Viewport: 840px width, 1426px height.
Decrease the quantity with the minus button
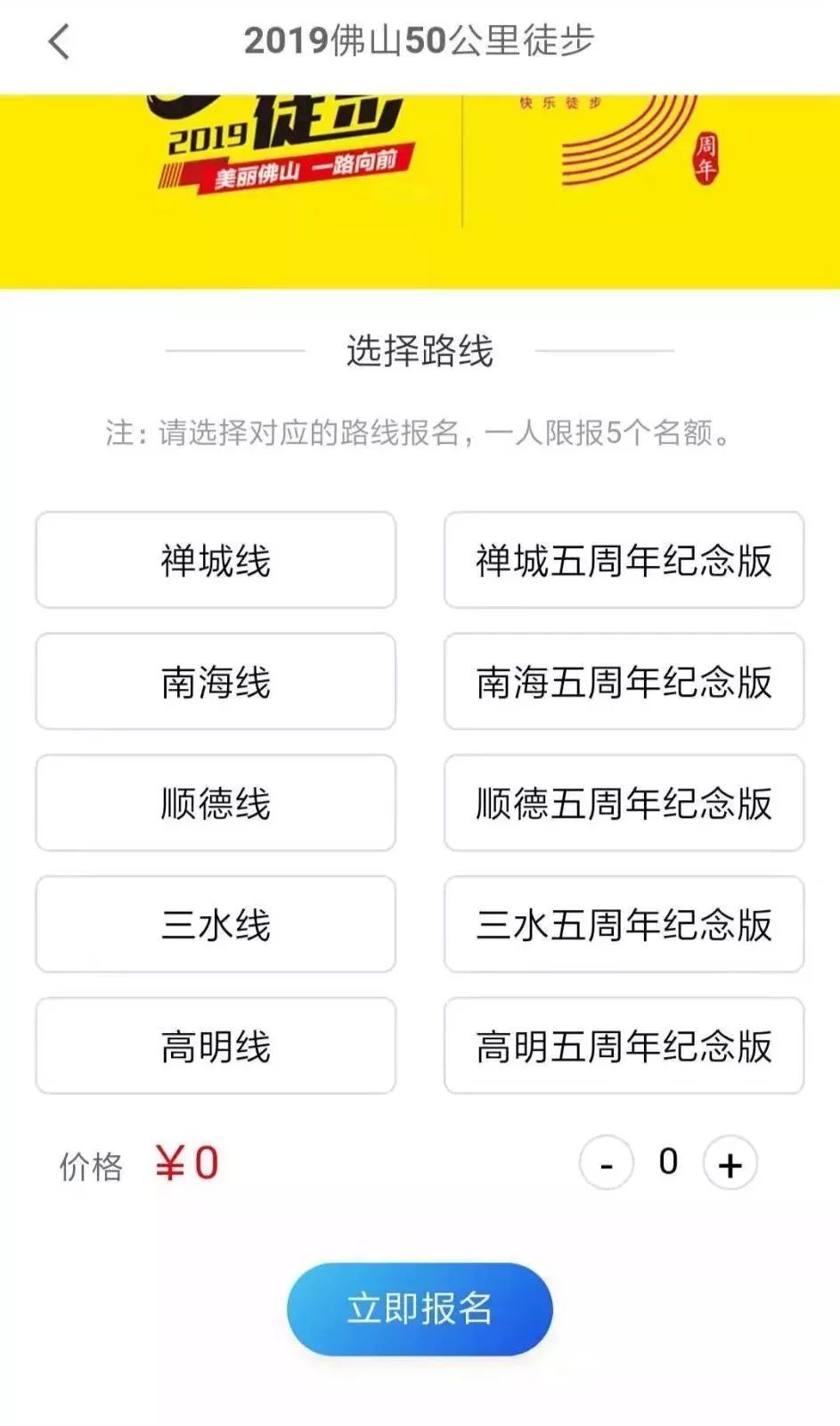(607, 1163)
